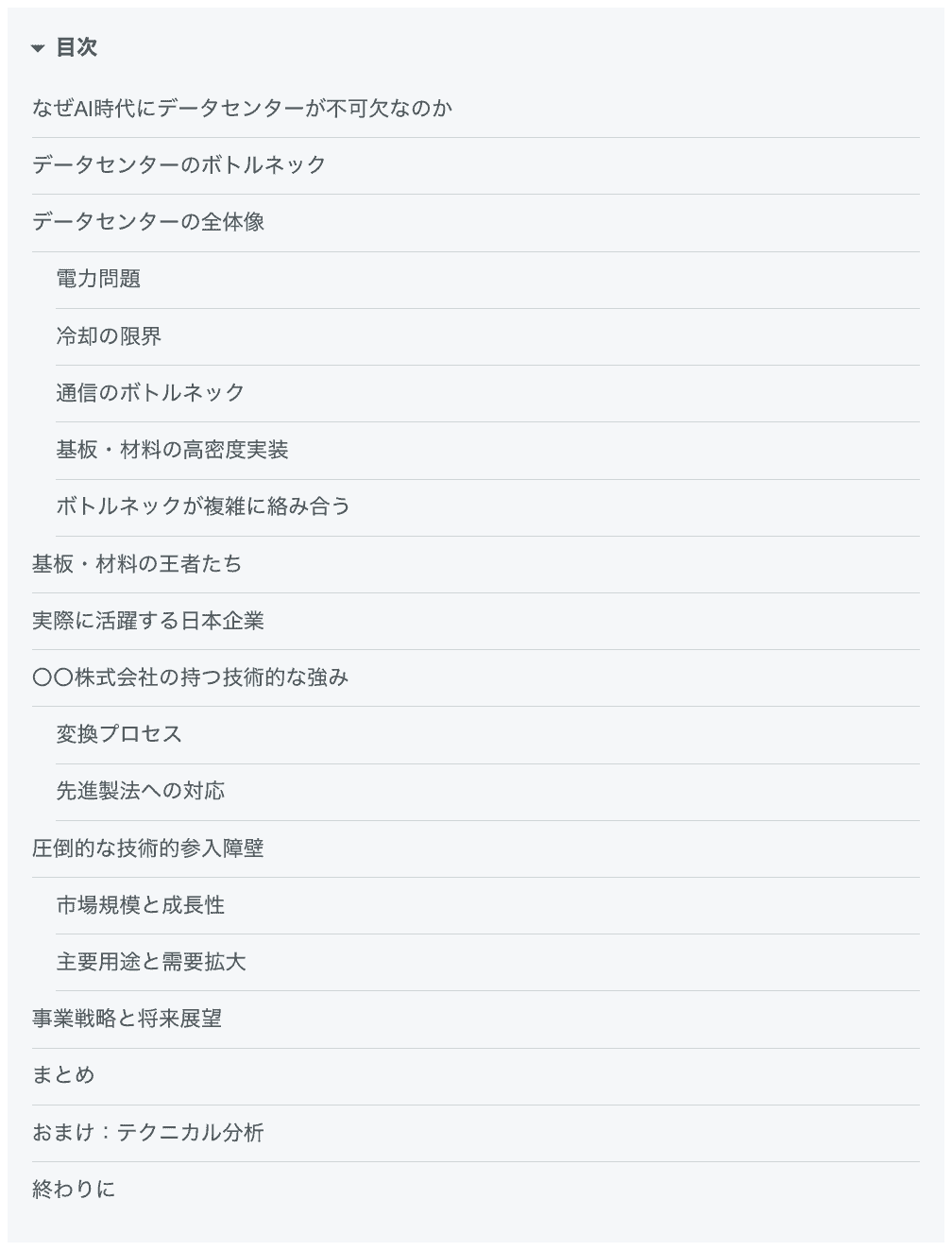Open ボトルネックが複雑に絡み合う
The height and width of the screenshot is (1251, 952).
tap(203, 506)
